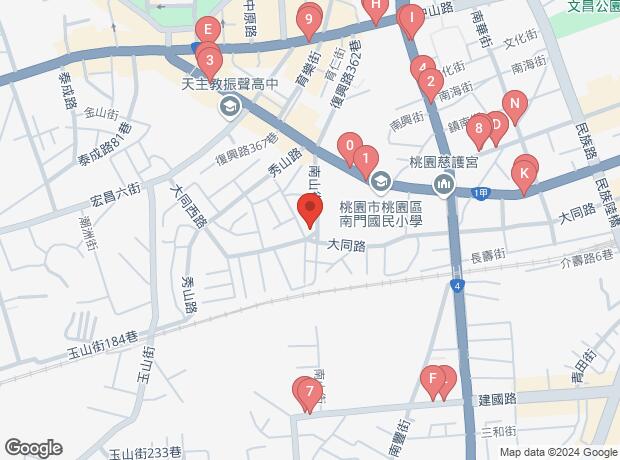Tap the unlabeled red center location pin
Screen dimensions: 620x460
310,211
